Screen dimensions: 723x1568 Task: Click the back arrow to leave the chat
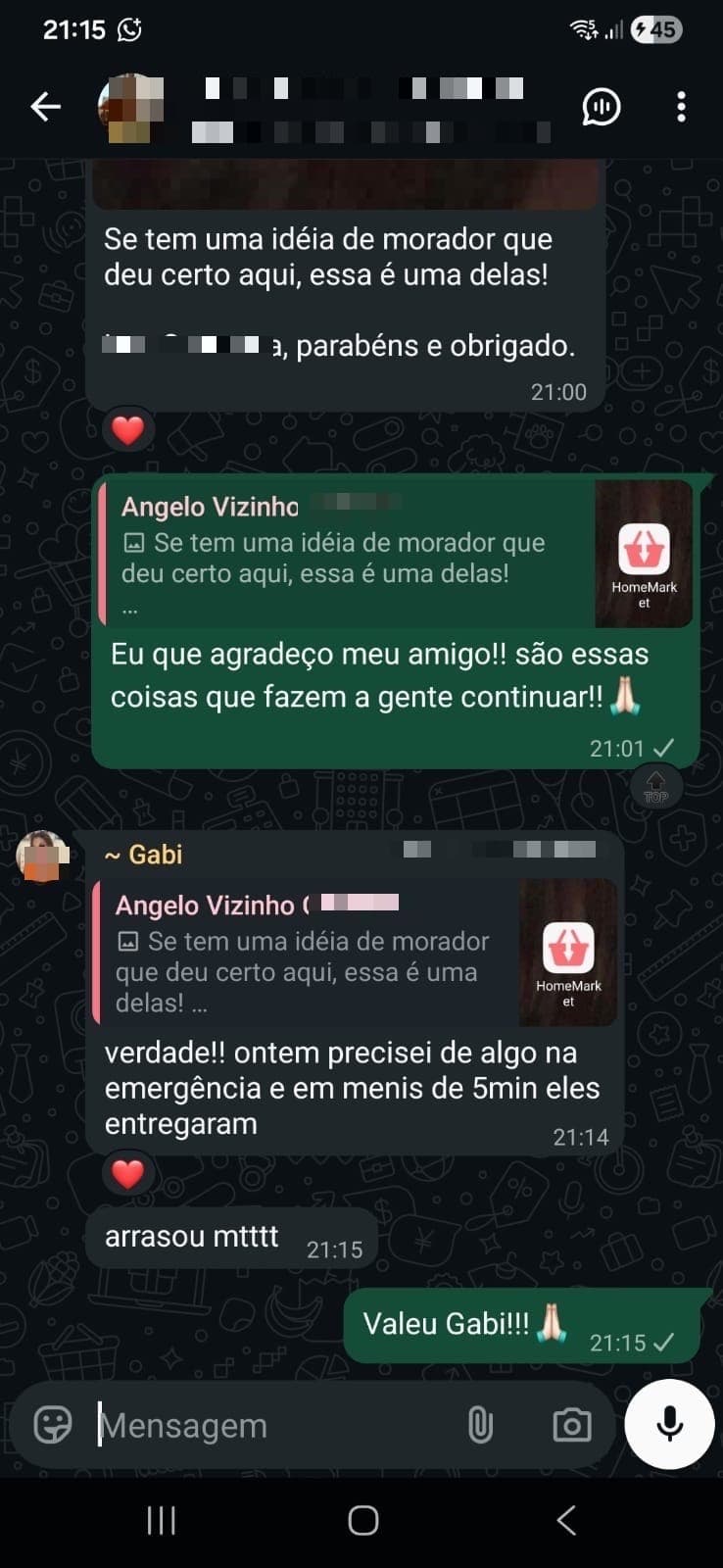(44, 106)
